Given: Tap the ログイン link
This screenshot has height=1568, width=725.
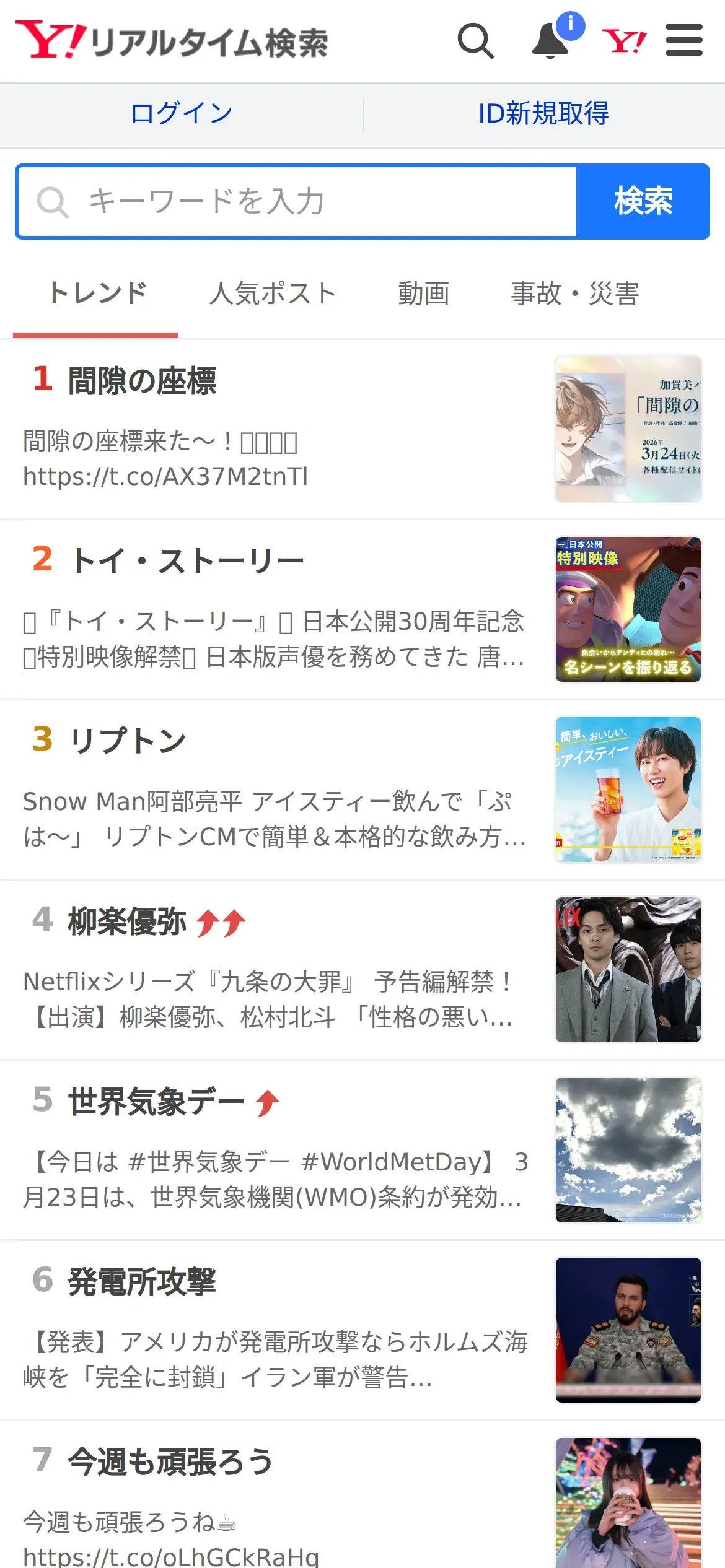Looking at the screenshot, I should (x=182, y=114).
